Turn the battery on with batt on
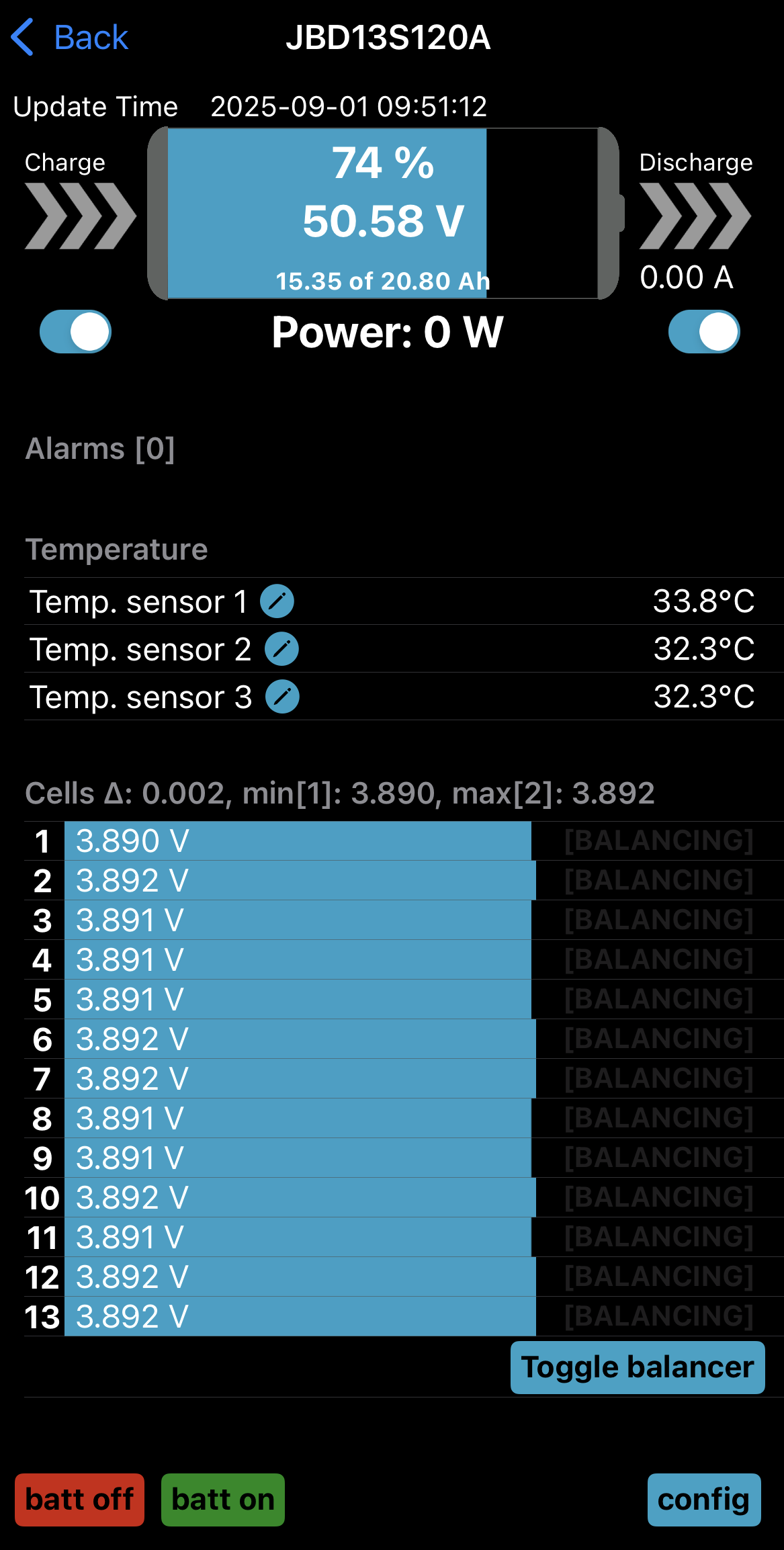The height and width of the screenshot is (1550, 784). [222, 1500]
